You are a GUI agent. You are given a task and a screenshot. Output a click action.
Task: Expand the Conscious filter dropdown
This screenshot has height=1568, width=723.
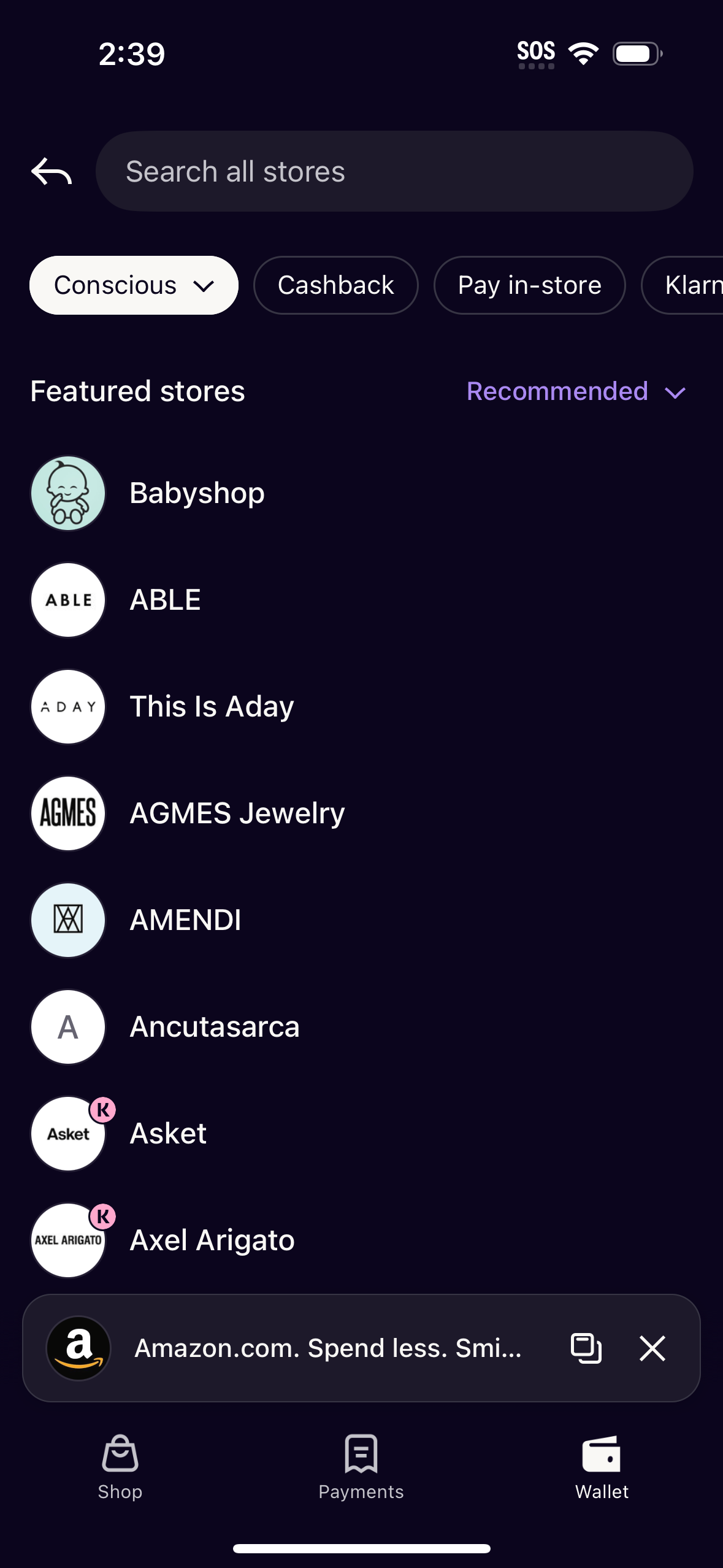click(133, 285)
